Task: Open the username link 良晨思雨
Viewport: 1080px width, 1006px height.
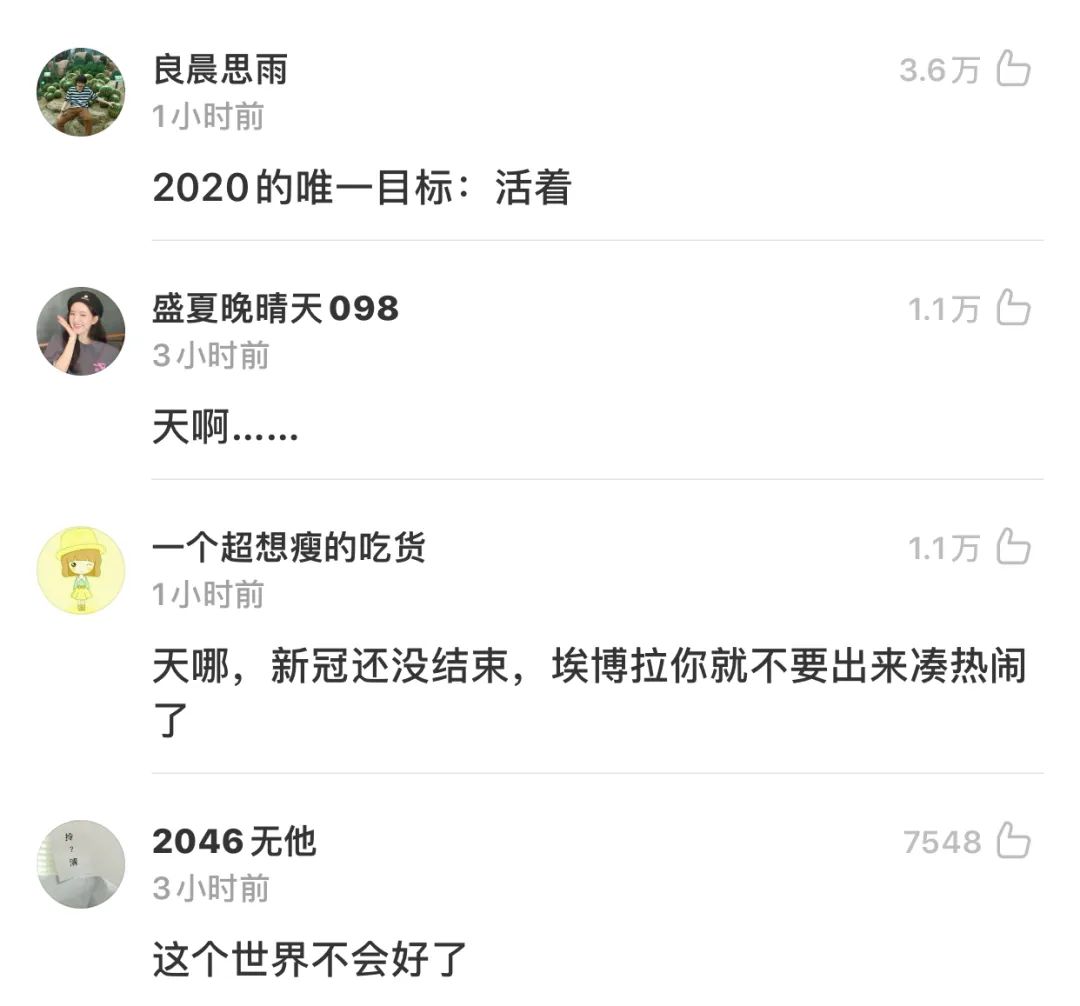Action: point(220,70)
